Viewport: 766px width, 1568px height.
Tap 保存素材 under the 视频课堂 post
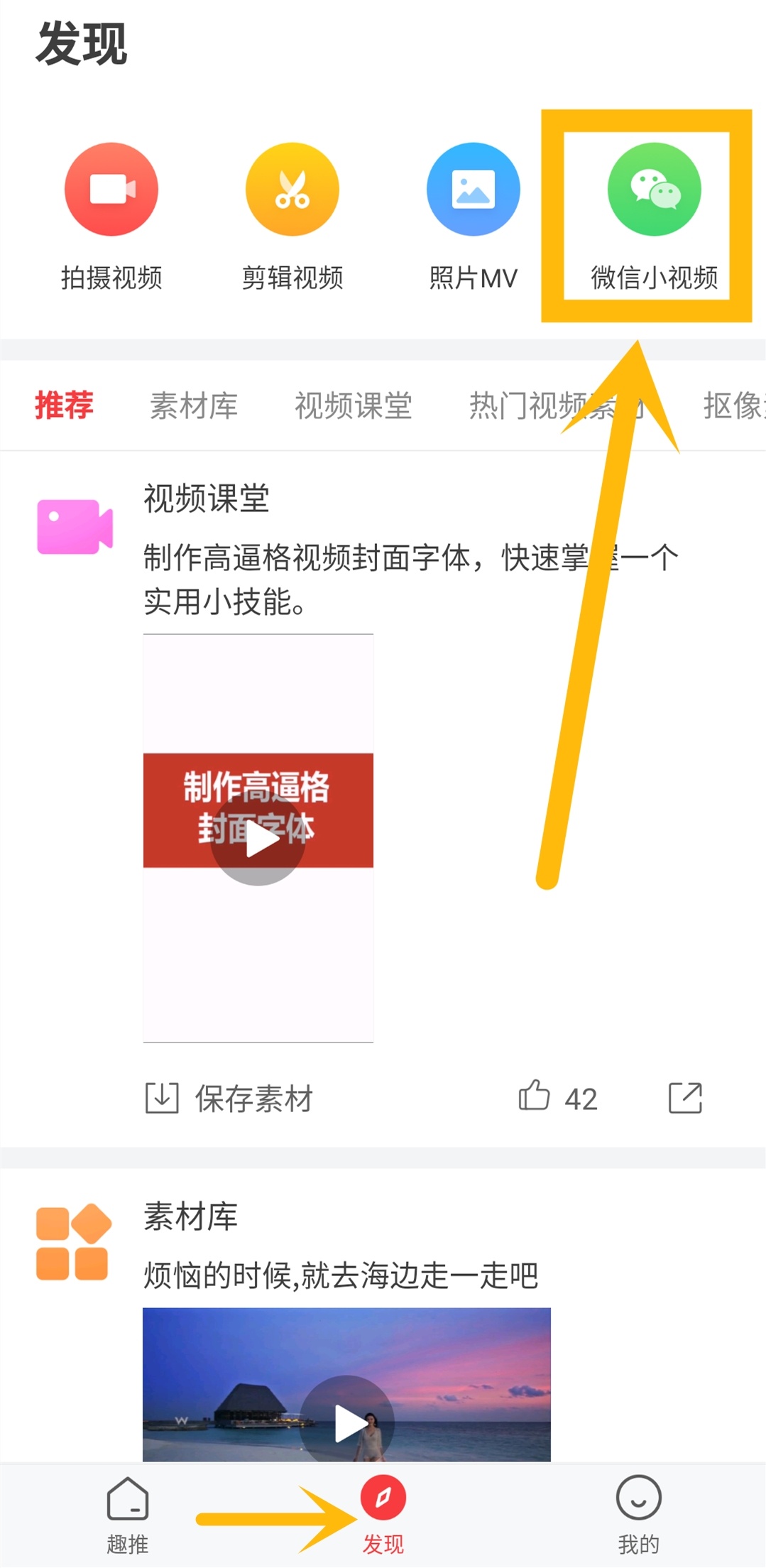(229, 1098)
